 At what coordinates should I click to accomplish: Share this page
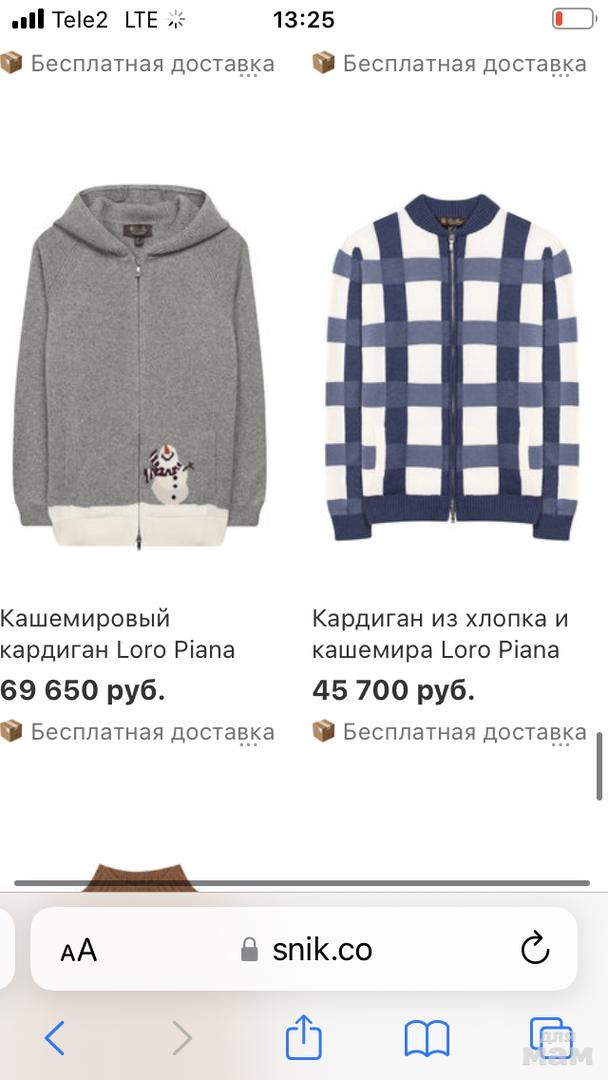click(303, 1037)
